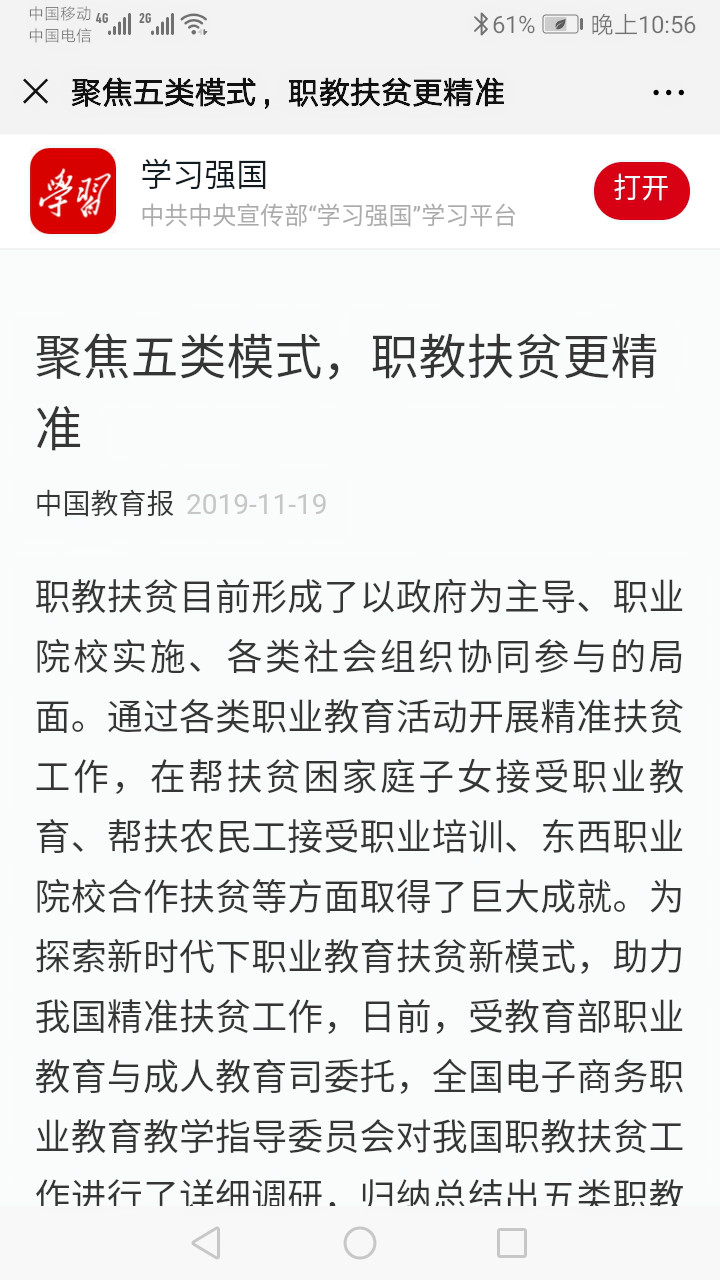The height and width of the screenshot is (1280, 720).
Task: Open the three-dot overflow menu
Action: pos(668,93)
